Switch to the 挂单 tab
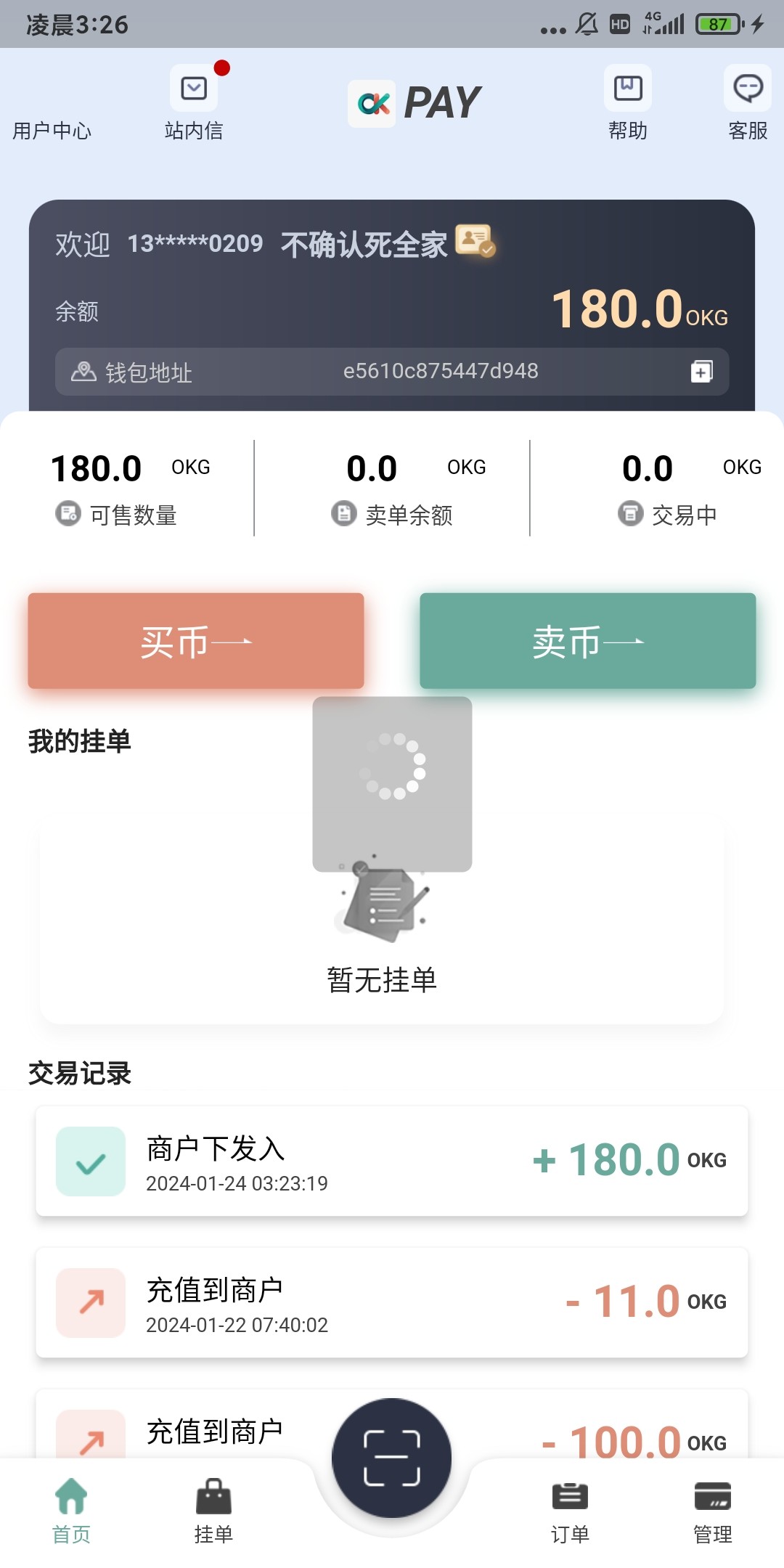Screen dimensions: 784x1568 pos(213,1510)
